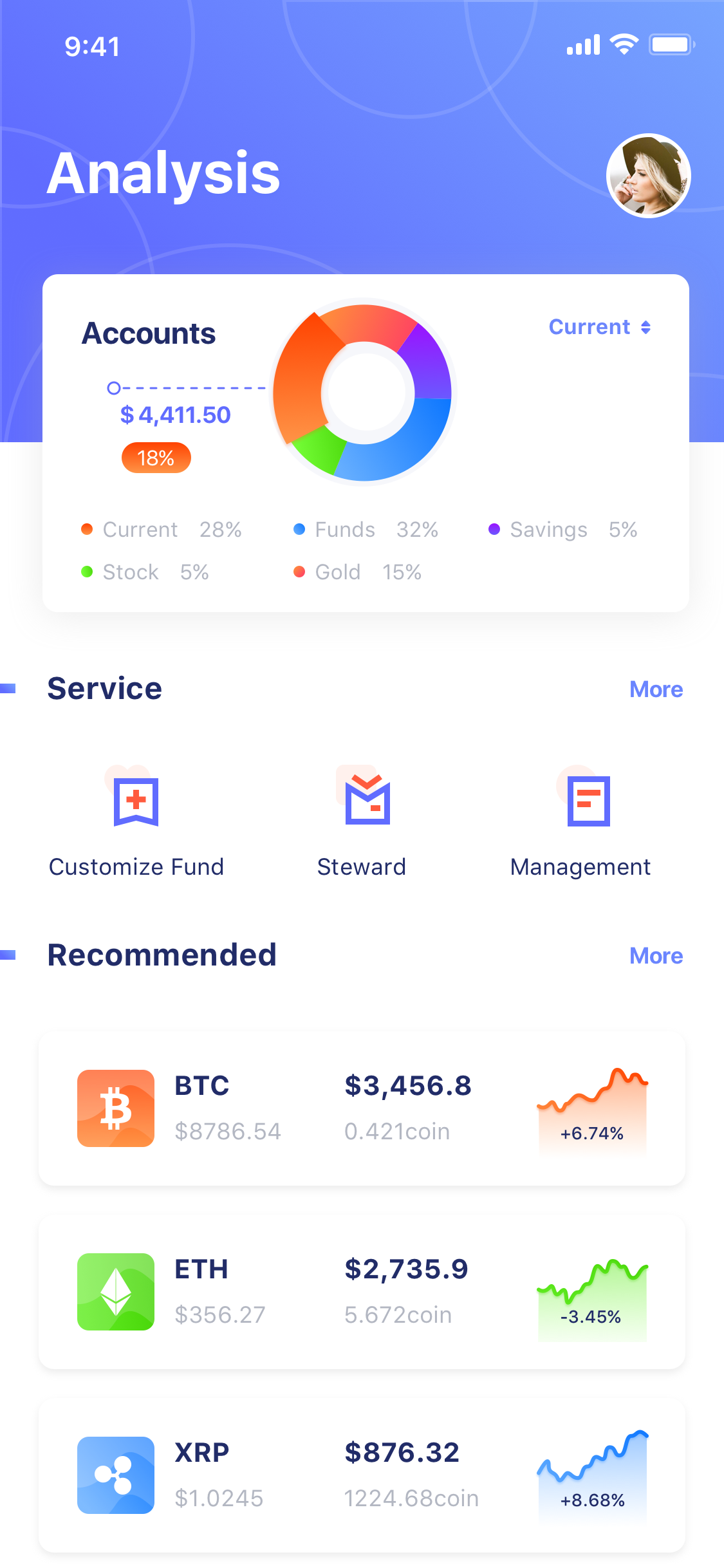Expand the Current dropdown selector
724x1568 pixels.
pos(600,327)
